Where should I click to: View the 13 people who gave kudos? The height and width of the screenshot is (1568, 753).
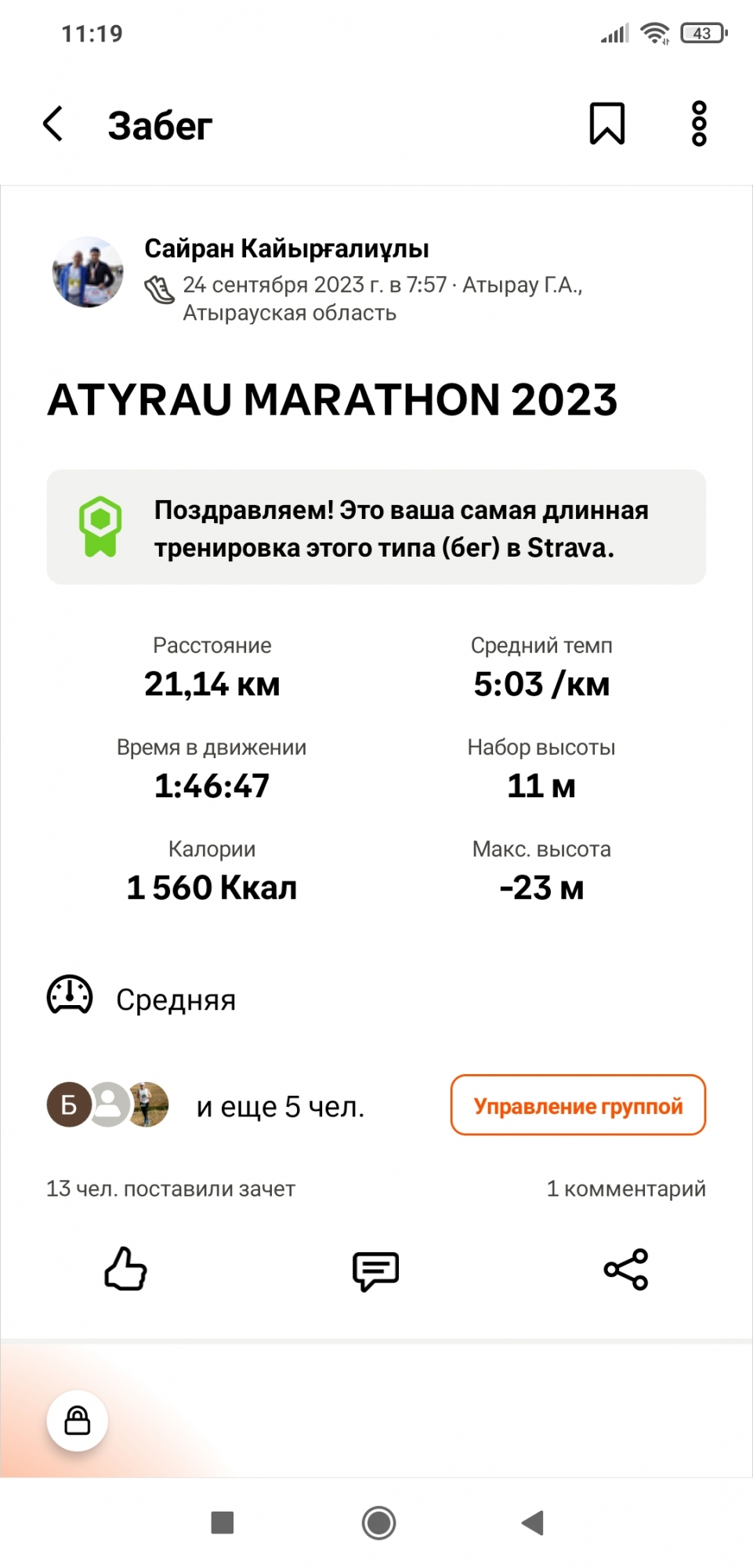[x=171, y=1189]
